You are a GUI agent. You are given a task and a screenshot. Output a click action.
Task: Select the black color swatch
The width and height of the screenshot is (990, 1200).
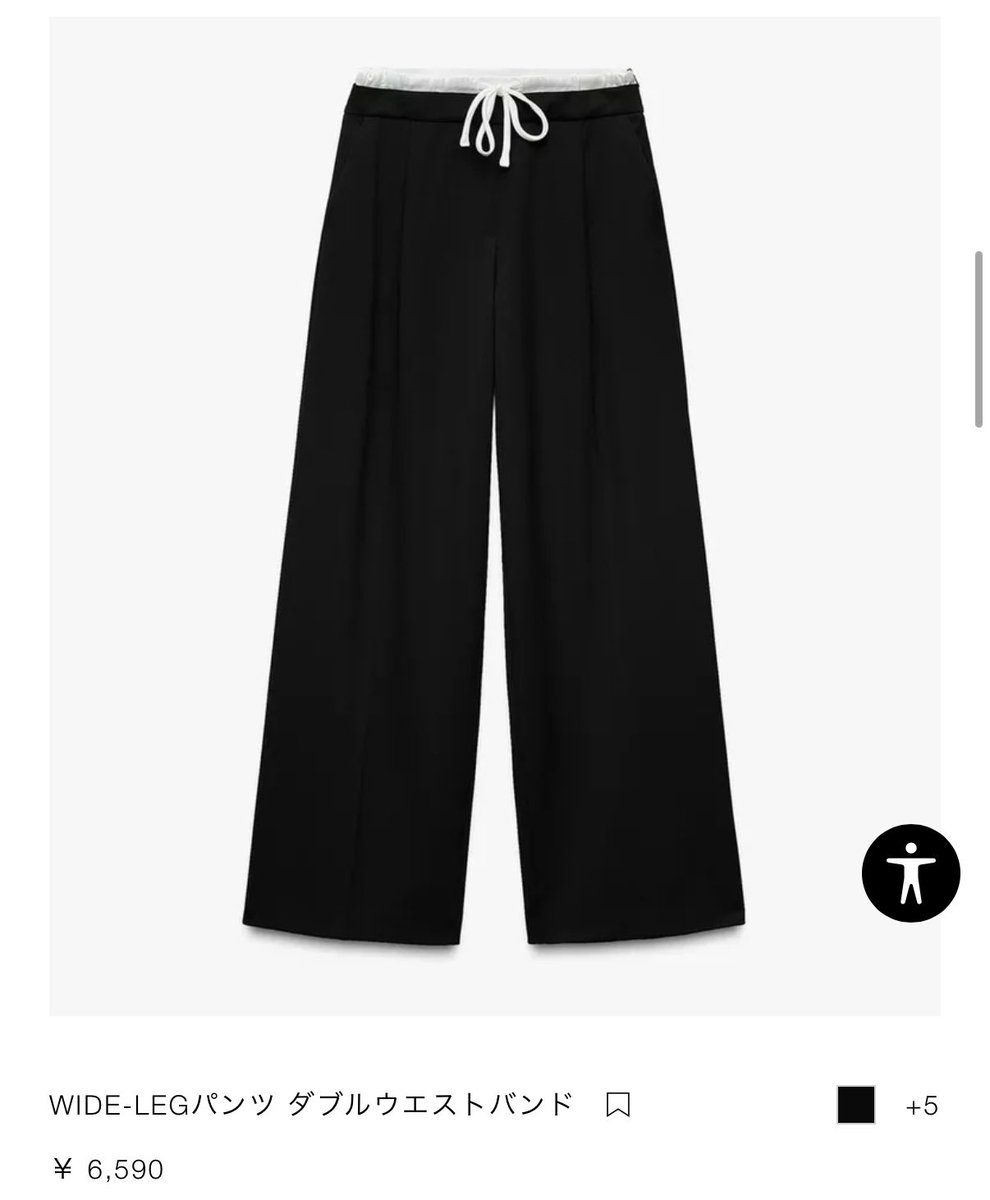click(856, 1105)
